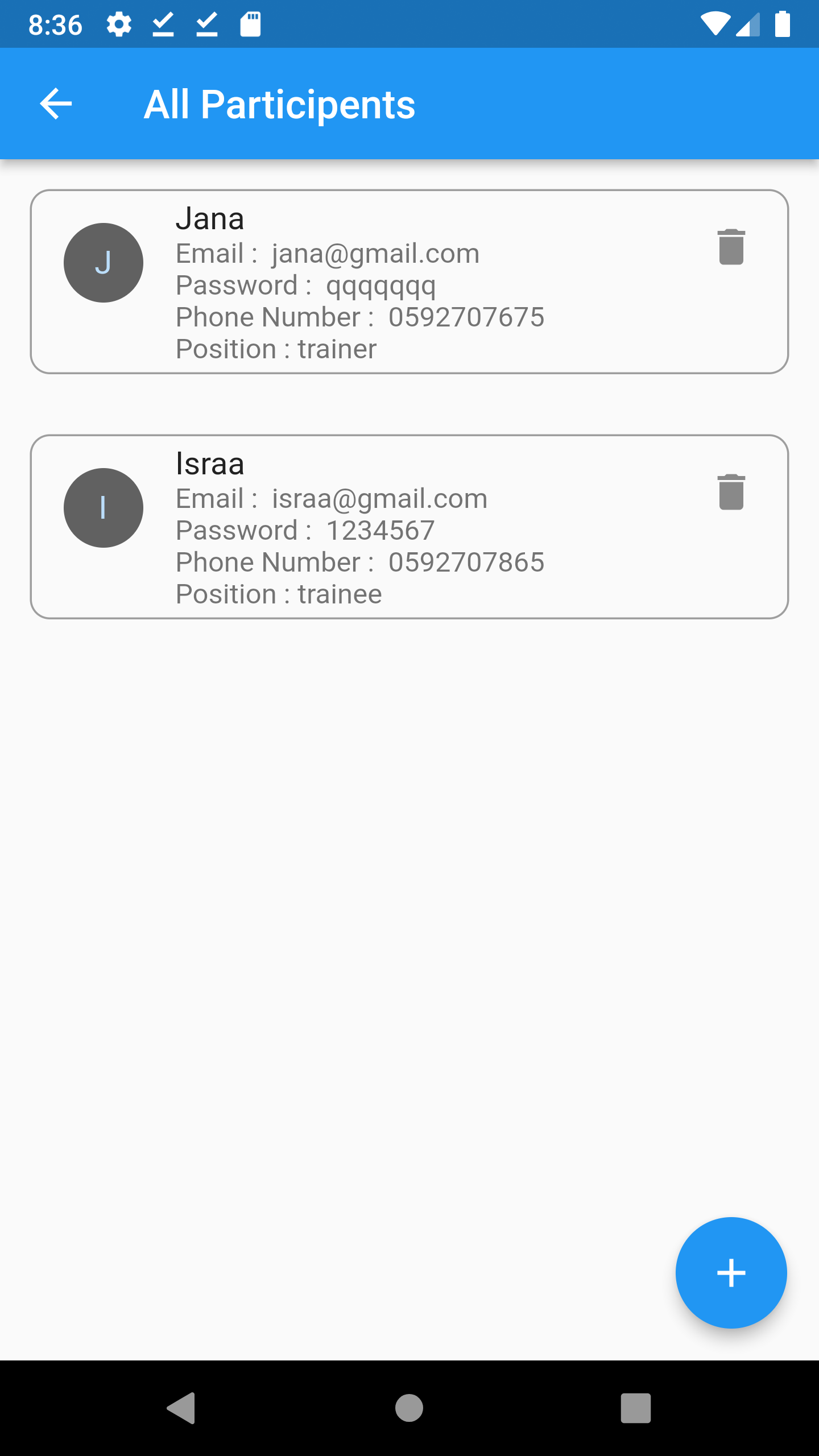The width and height of the screenshot is (819, 1456).
Task: Open Jana's avatar circle with letter J
Action: [104, 262]
